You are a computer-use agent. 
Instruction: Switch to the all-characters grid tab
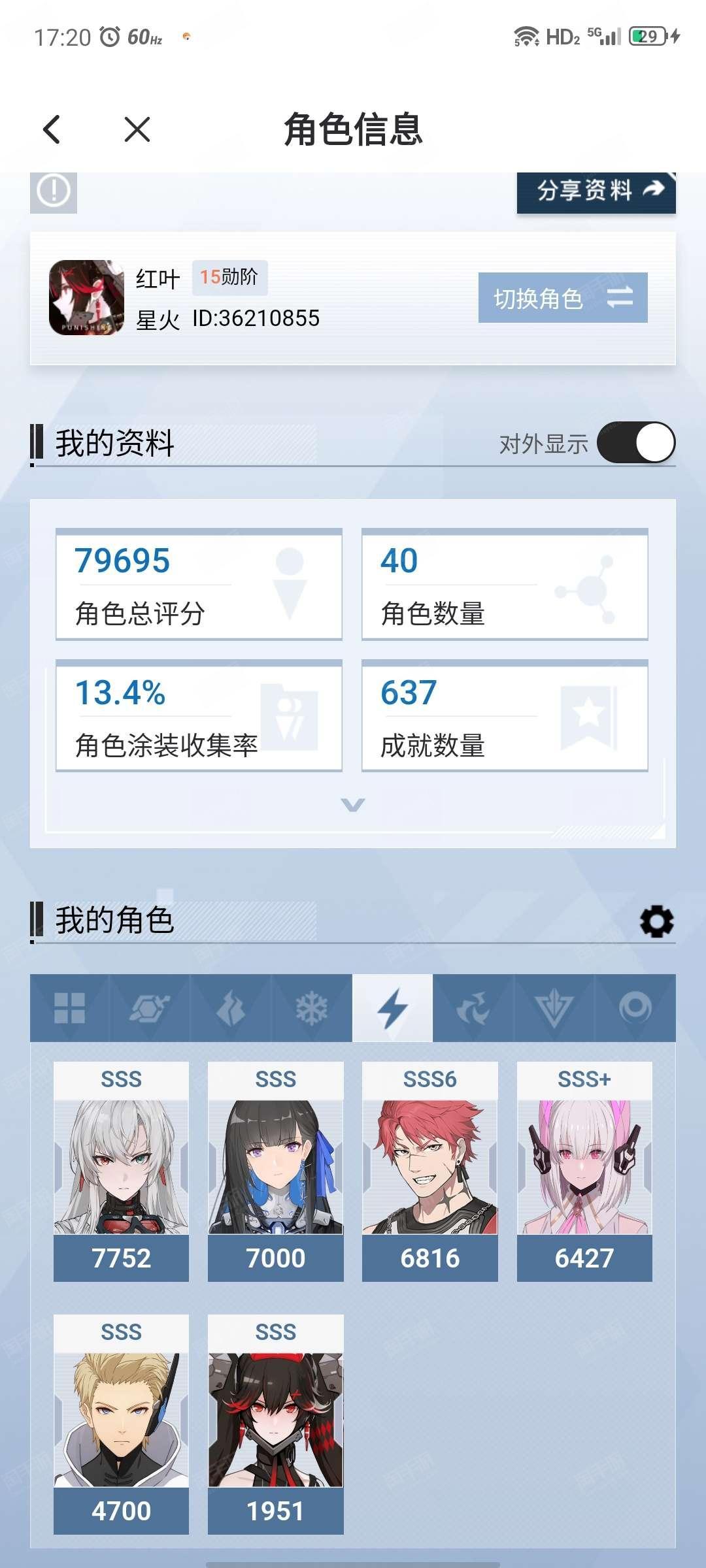[69, 1007]
